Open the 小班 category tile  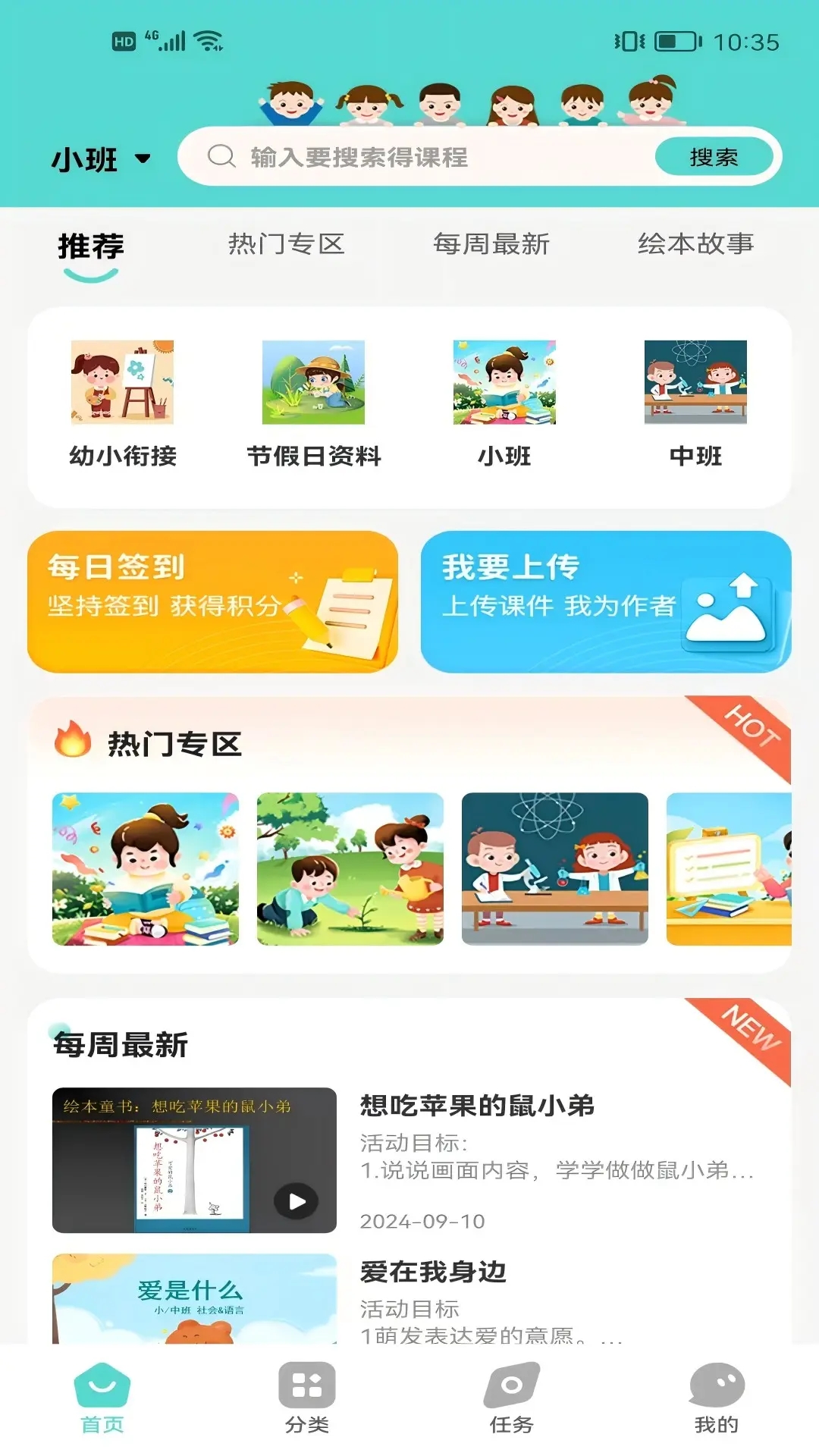pyautogui.click(x=504, y=403)
